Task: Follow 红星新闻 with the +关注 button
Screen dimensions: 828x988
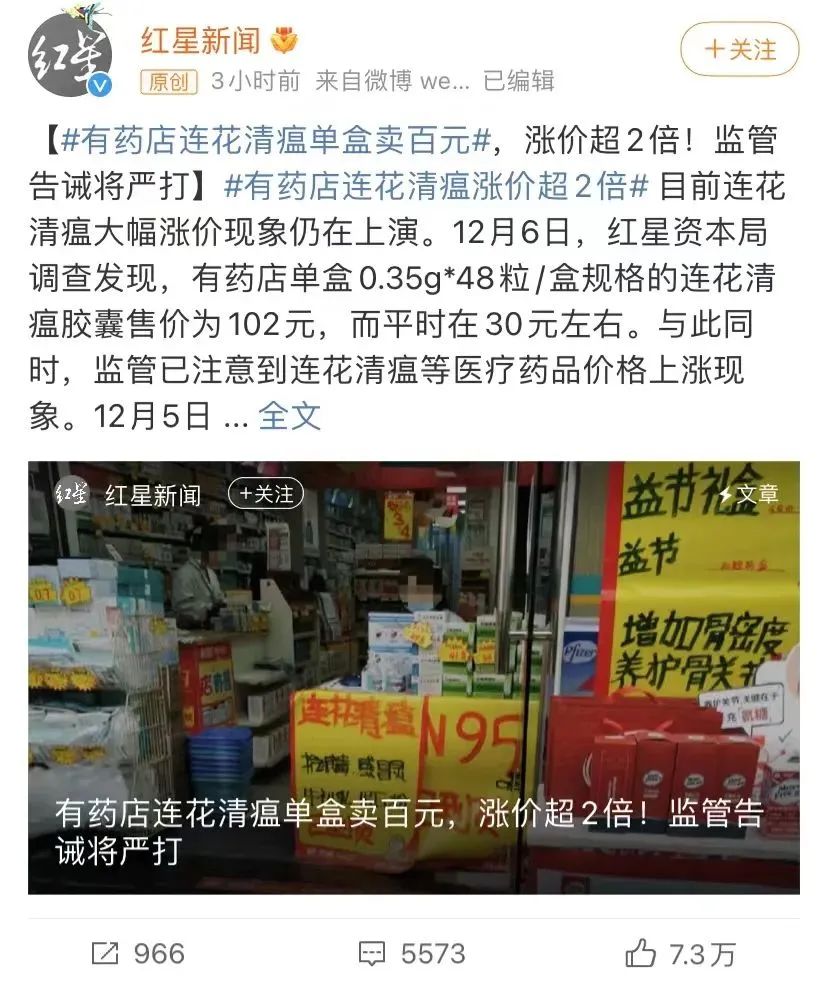Action: point(740,49)
